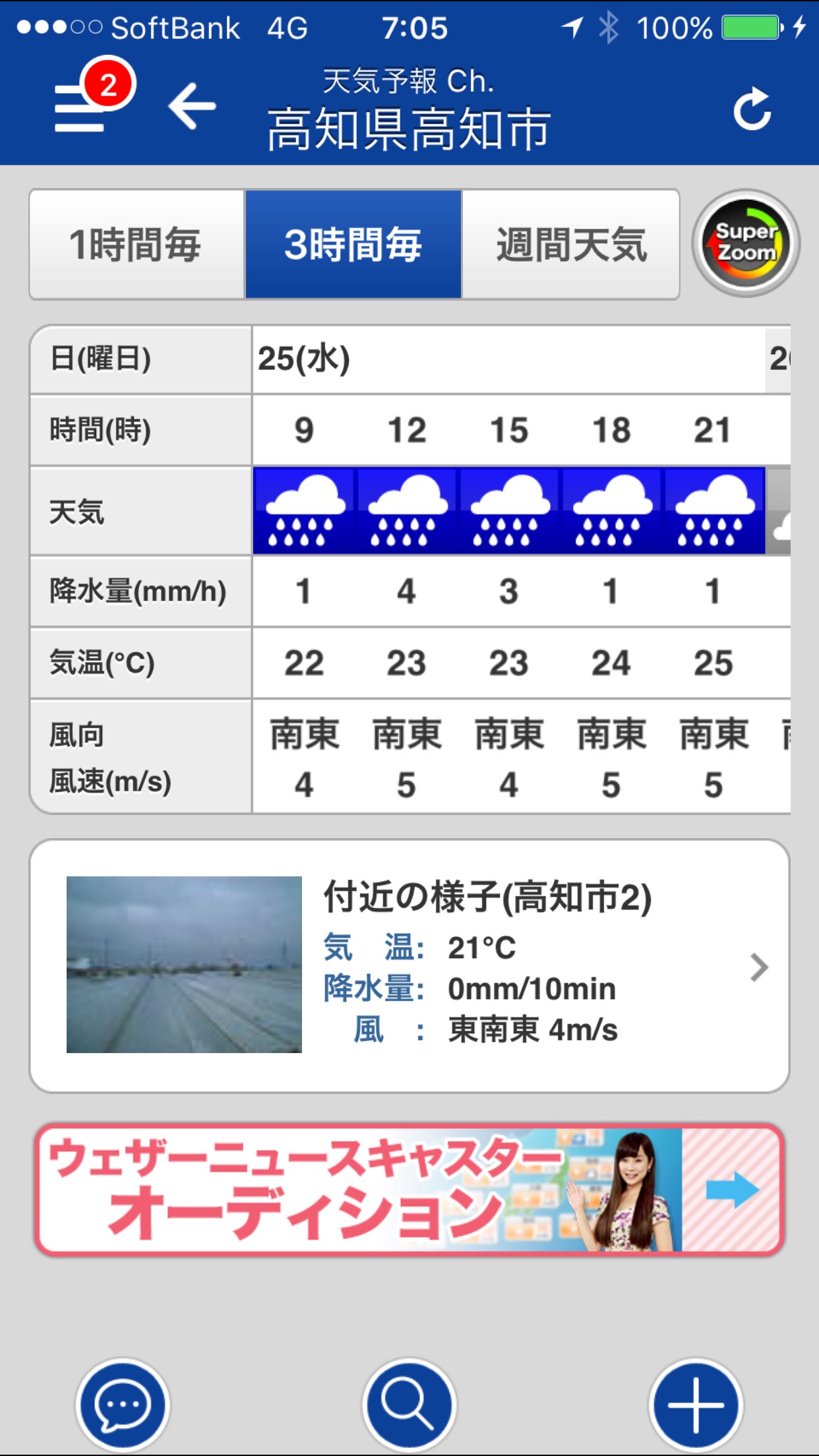Switch to the 週間天気 weekly tab
819x1456 pixels.
click(x=571, y=245)
